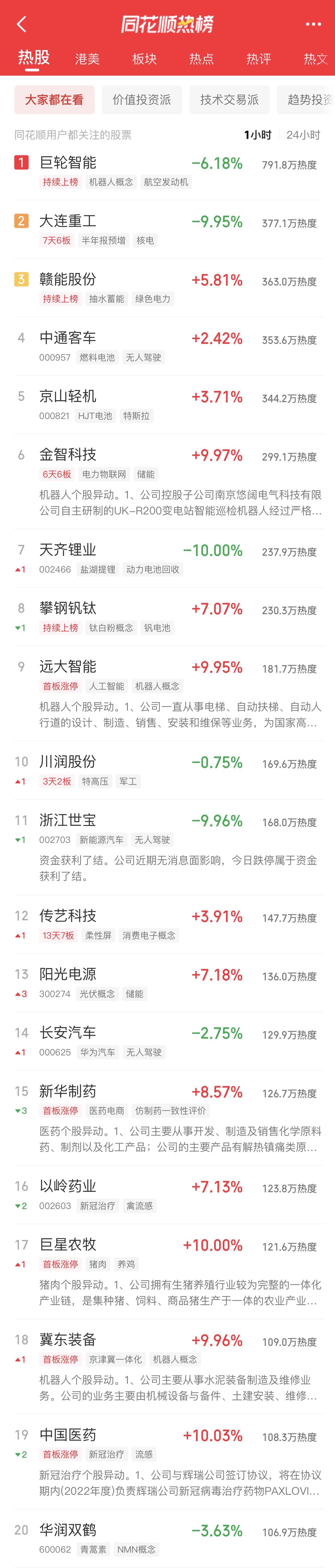Select the 价值投资派 filter chip

[142, 100]
